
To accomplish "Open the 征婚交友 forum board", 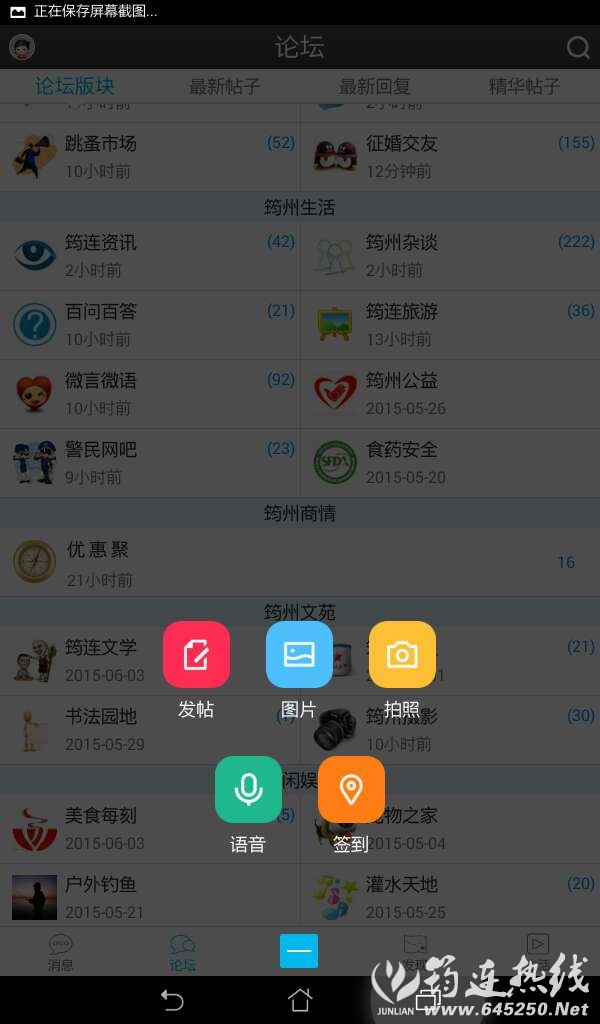I will point(450,156).
